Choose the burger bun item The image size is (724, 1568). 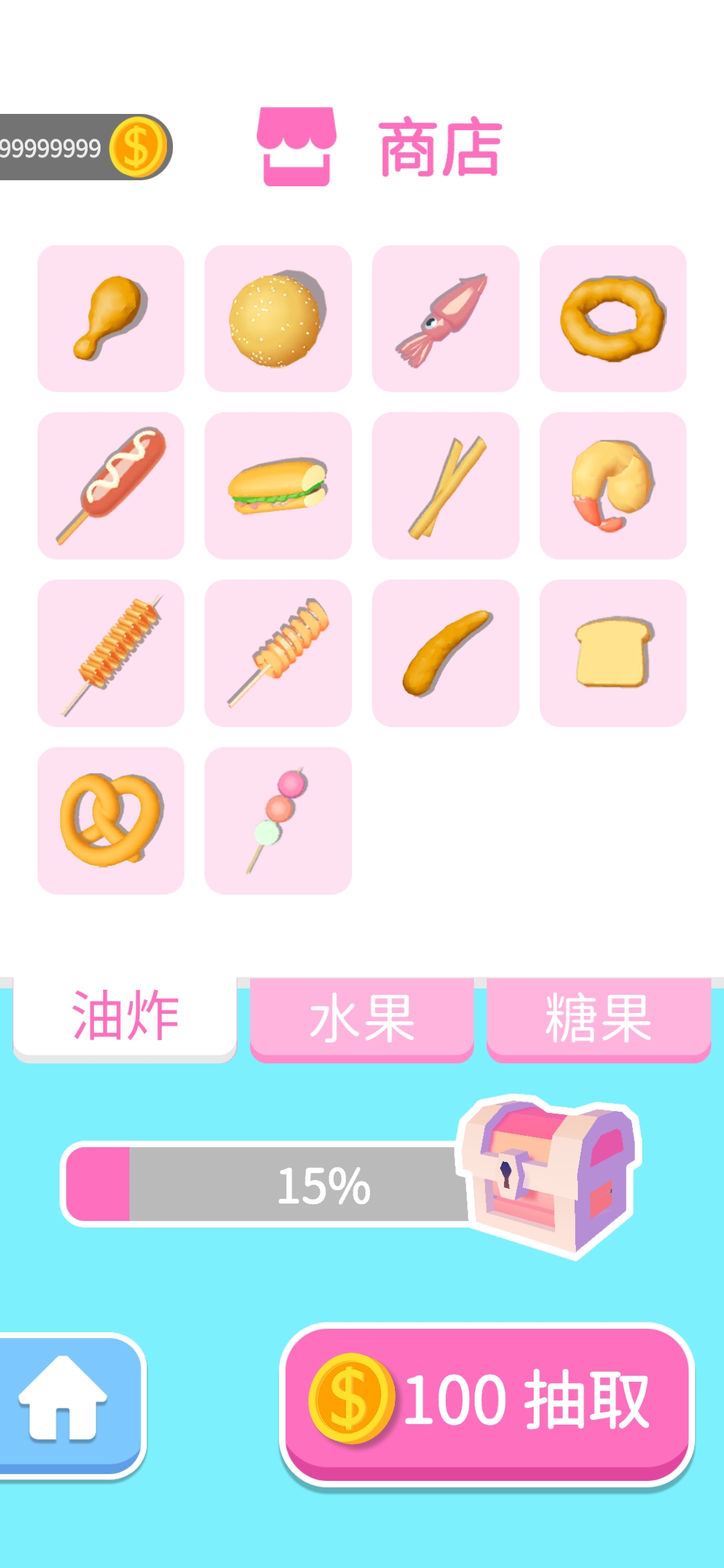tap(278, 318)
